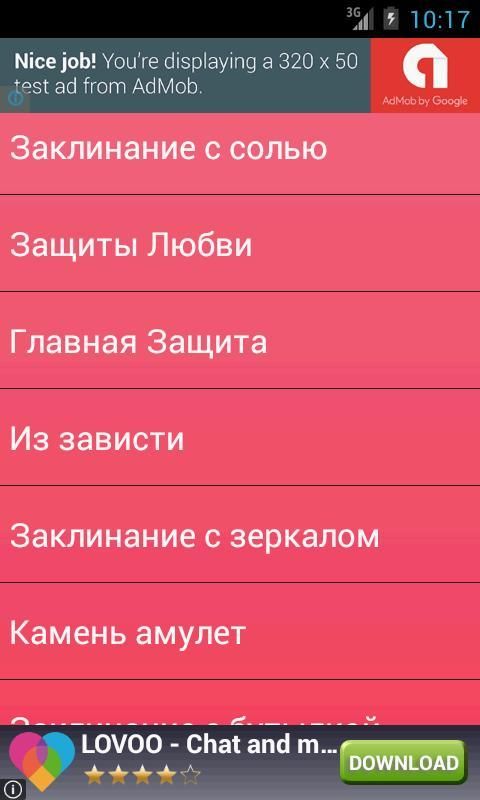Select the Камень амулет entry
The height and width of the screenshot is (800, 480).
240,631
